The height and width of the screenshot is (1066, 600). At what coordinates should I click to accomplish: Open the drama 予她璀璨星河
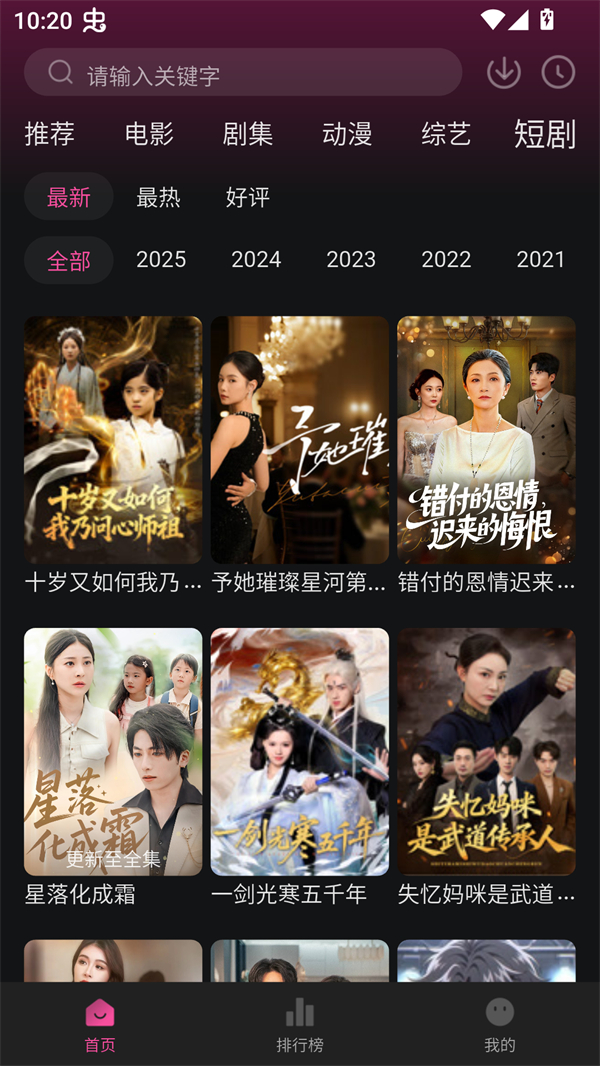[300, 440]
